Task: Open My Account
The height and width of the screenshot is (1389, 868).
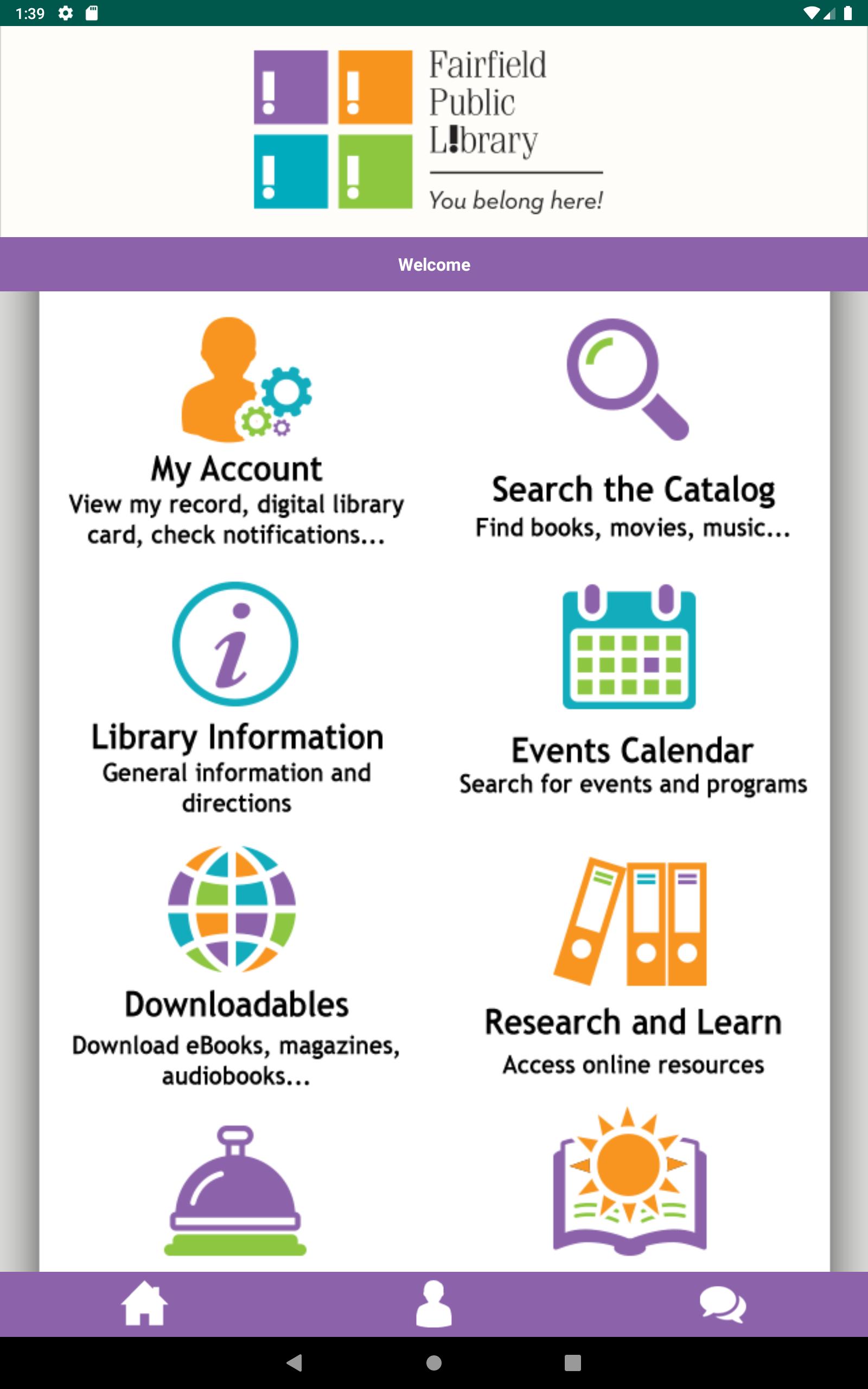Action: tap(237, 432)
